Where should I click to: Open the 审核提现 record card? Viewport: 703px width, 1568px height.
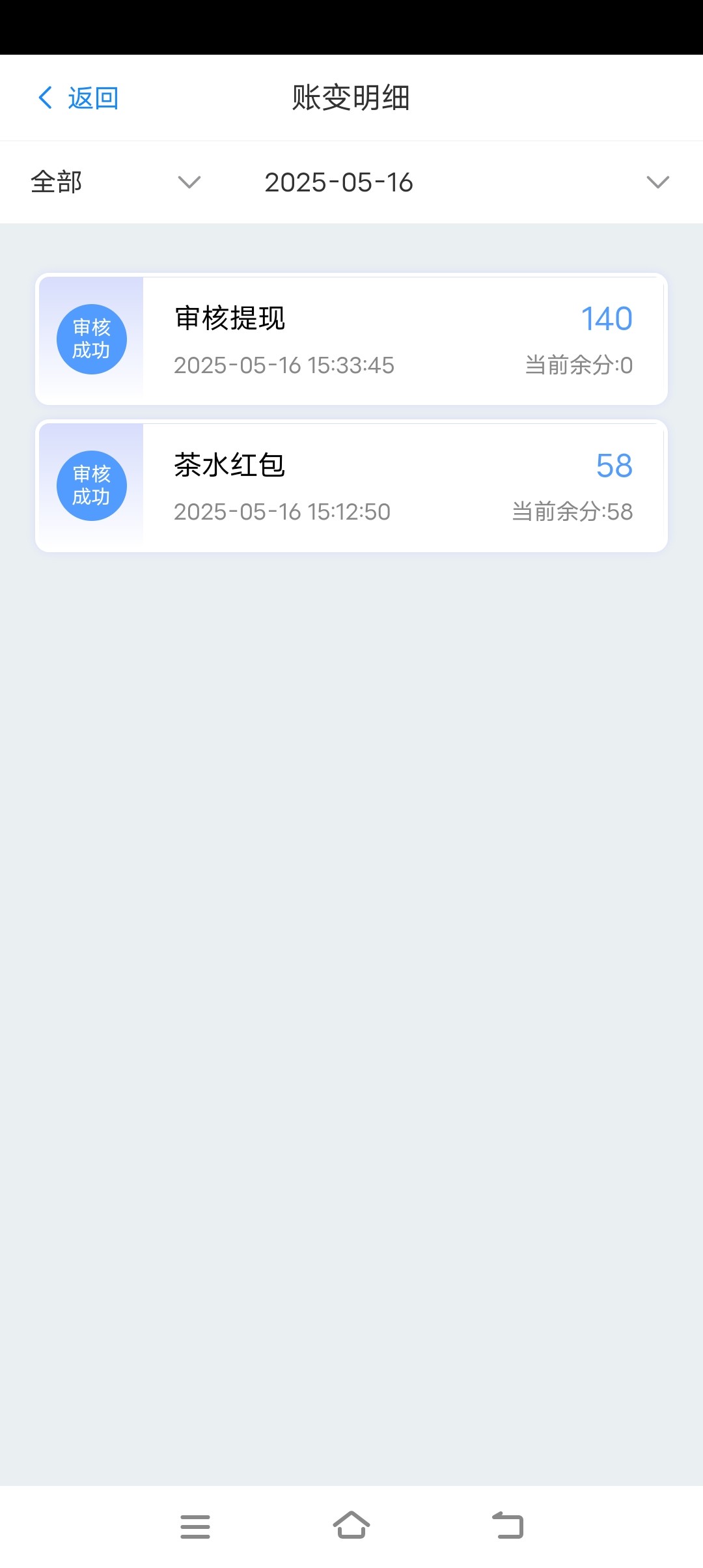tap(351, 339)
